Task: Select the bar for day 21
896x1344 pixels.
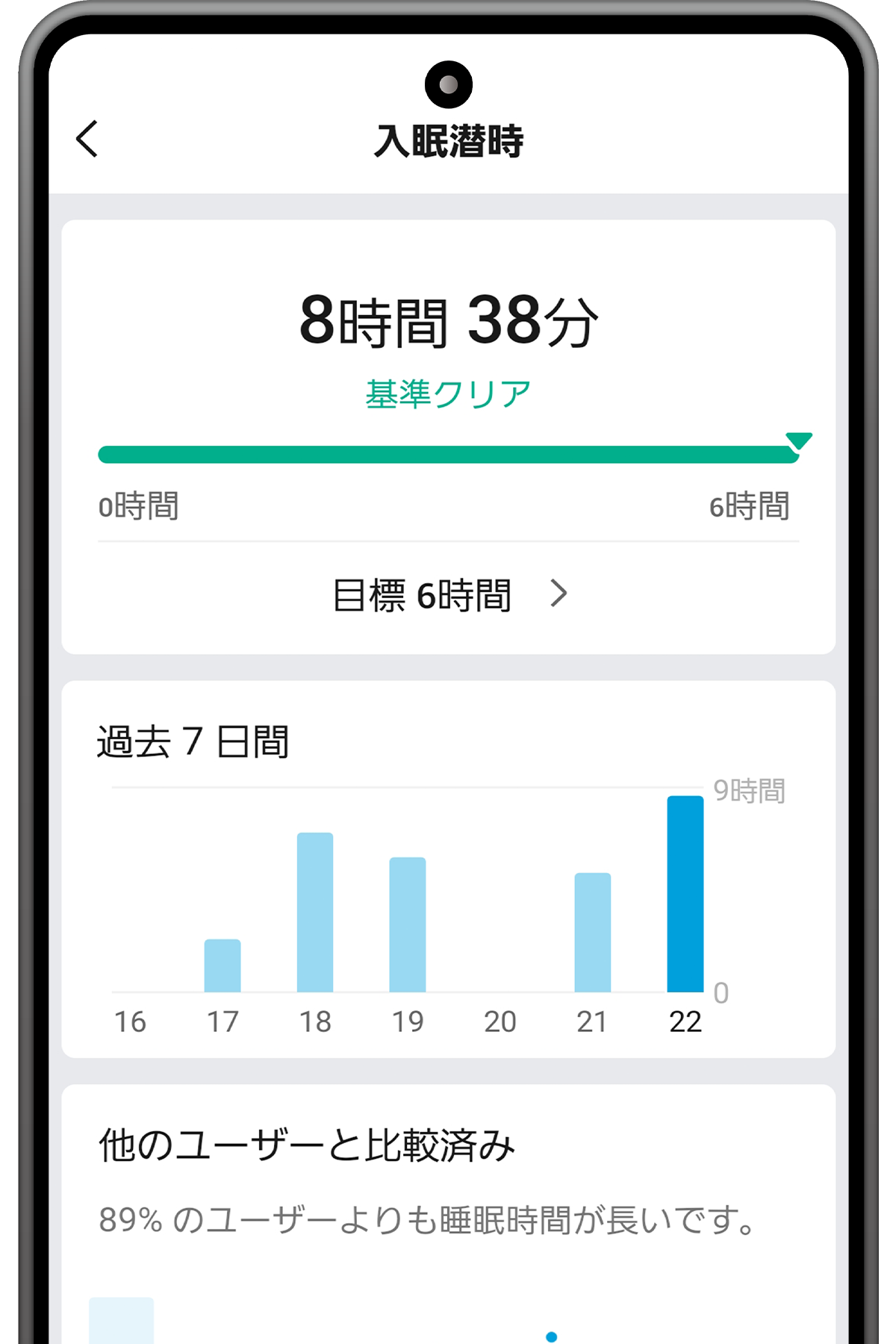Action: point(592,933)
